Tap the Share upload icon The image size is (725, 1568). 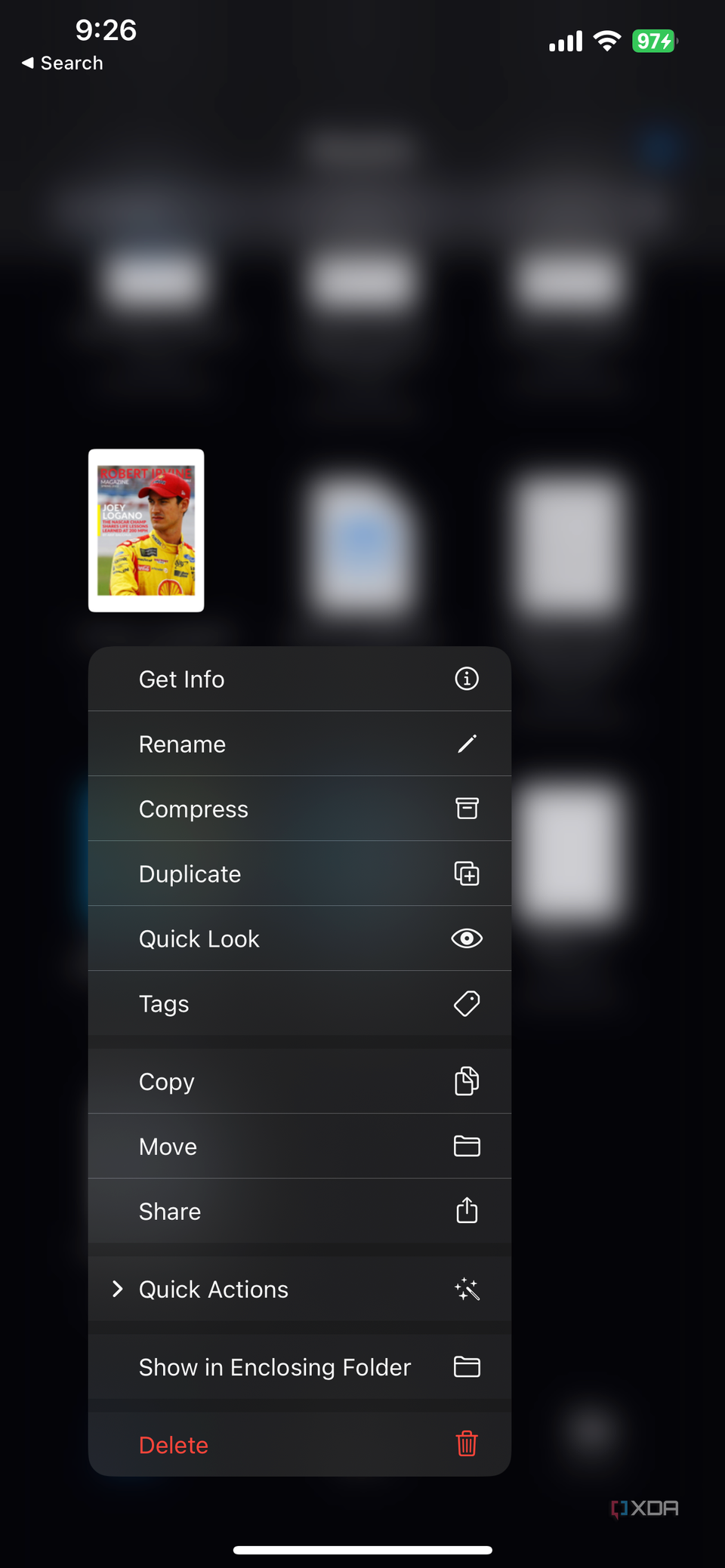[x=467, y=1211]
